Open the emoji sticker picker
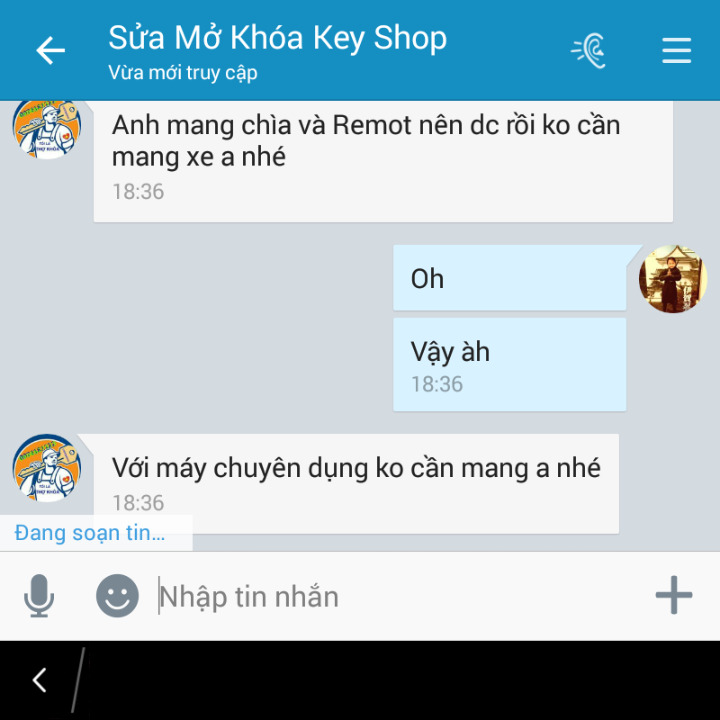Screen dimensions: 720x720 point(117,597)
